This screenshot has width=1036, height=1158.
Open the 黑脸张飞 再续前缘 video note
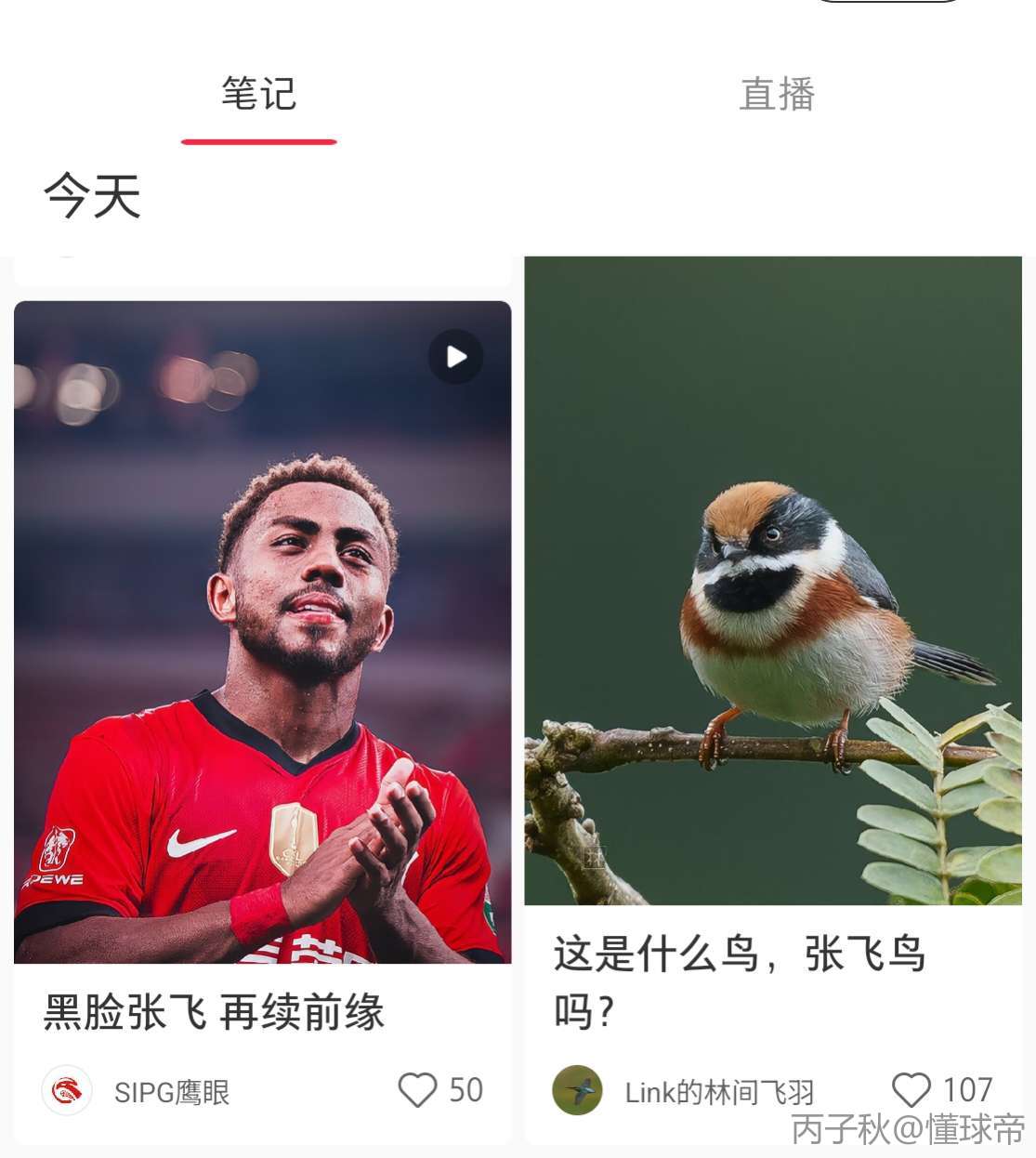[x=262, y=632]
